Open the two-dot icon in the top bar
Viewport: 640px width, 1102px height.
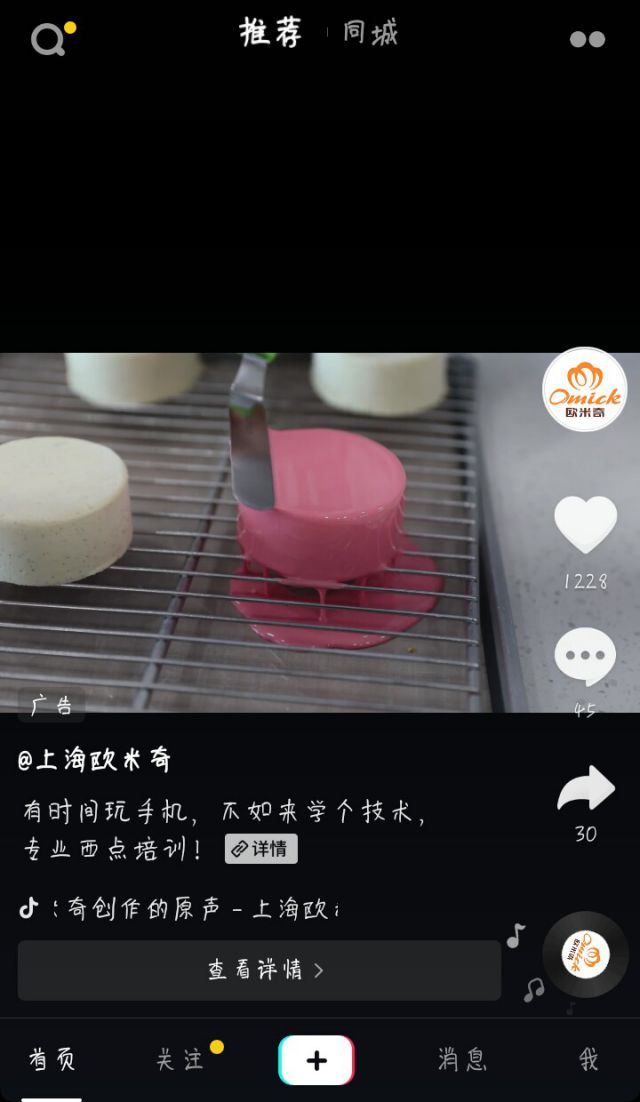587,39
